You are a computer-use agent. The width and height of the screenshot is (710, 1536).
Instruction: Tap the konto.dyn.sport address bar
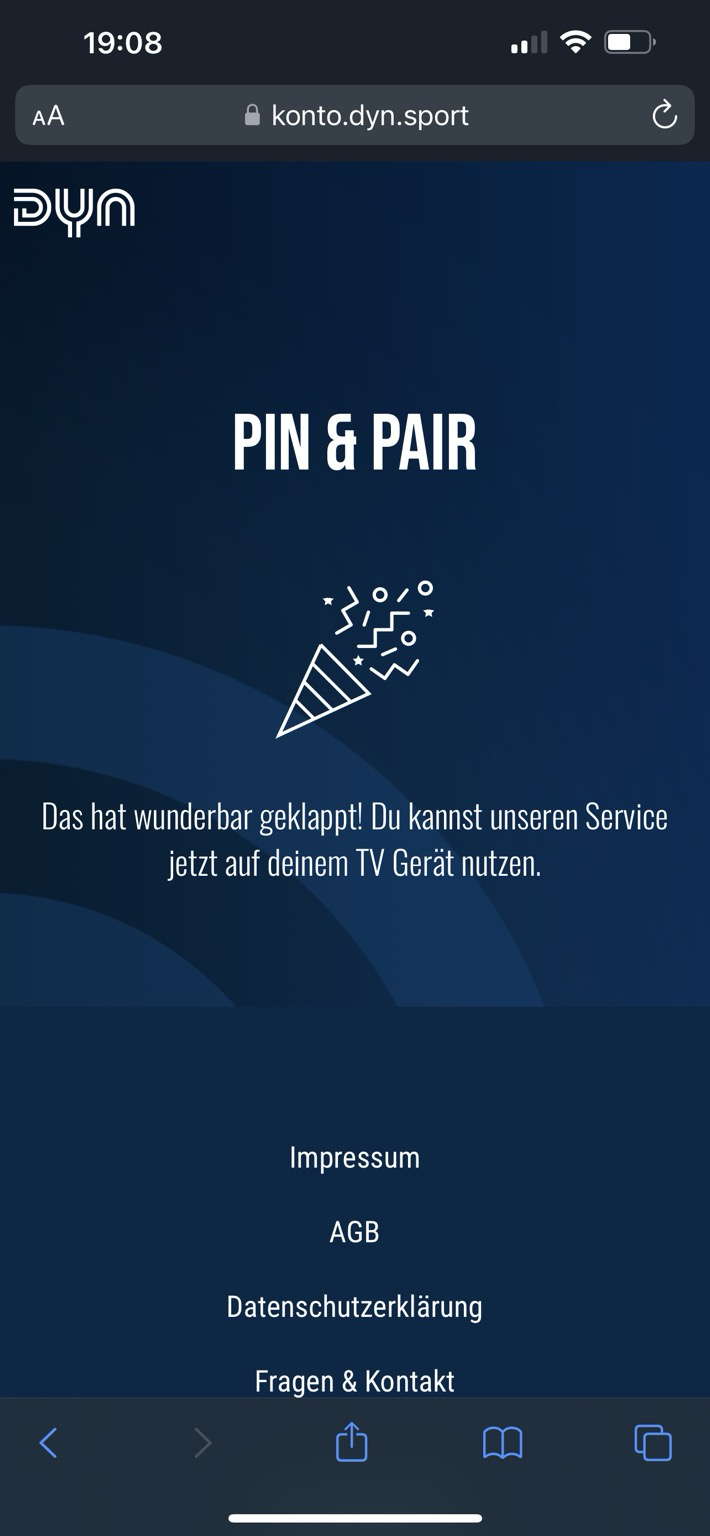355,115
